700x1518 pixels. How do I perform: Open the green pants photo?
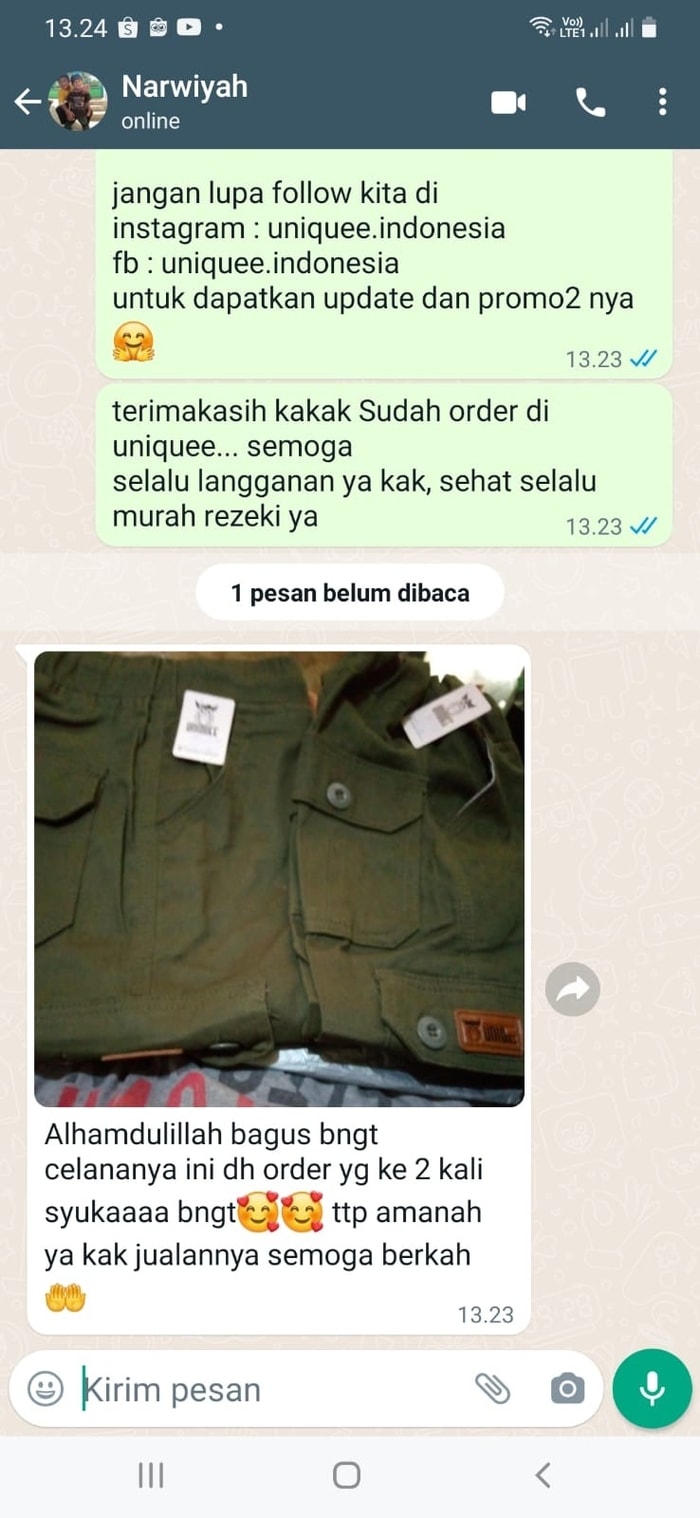[279, 878]
